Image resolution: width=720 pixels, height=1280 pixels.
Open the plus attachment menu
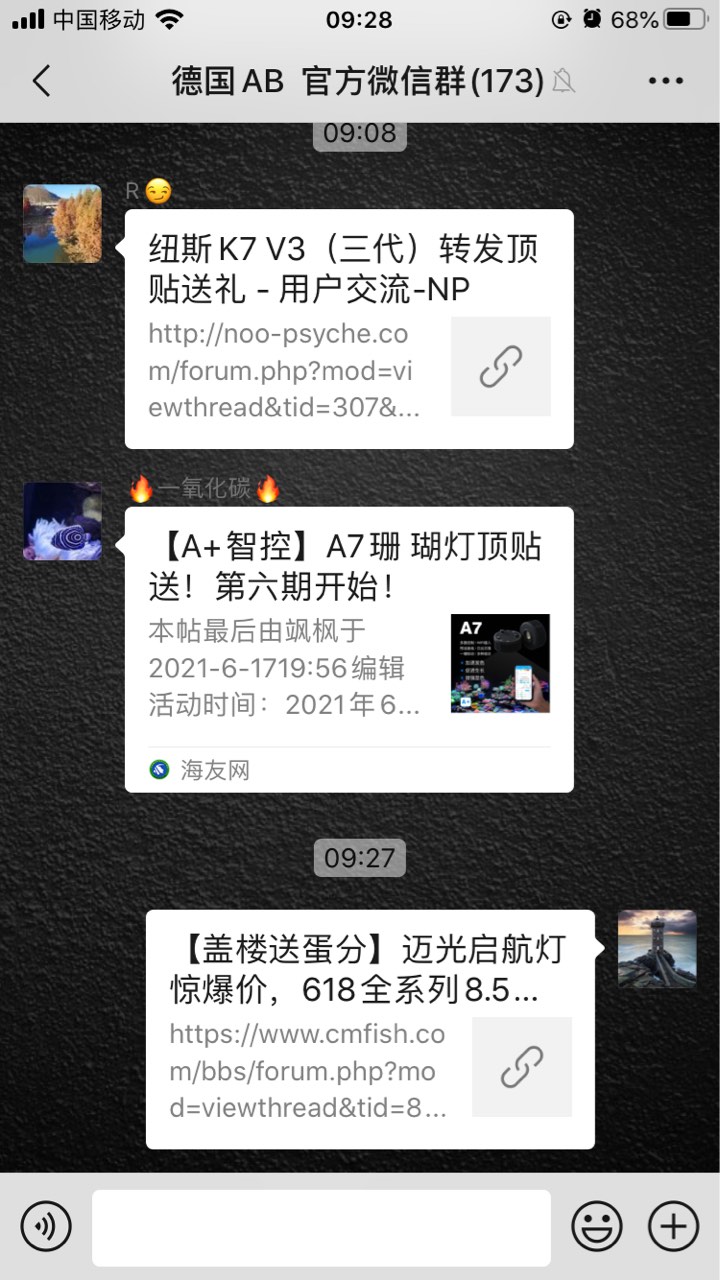pyautogui.click(x=674, y=1226)
